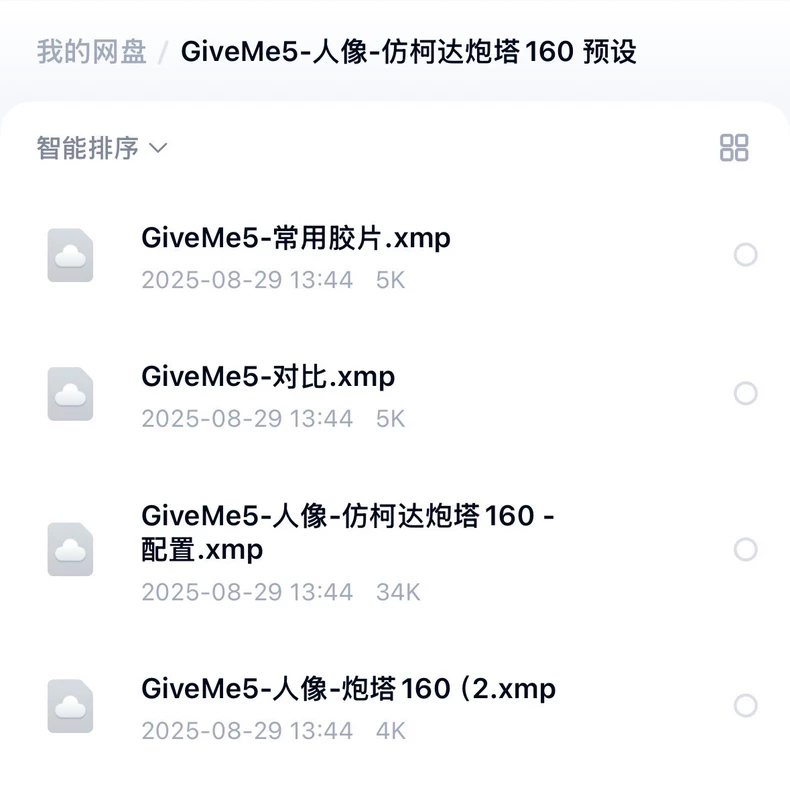This screenshot has width=790, height=802.
Task: Select the GiveMe5-常用胶片.xmp file circle
Action: pyautogui.click(x=745, y=255)
